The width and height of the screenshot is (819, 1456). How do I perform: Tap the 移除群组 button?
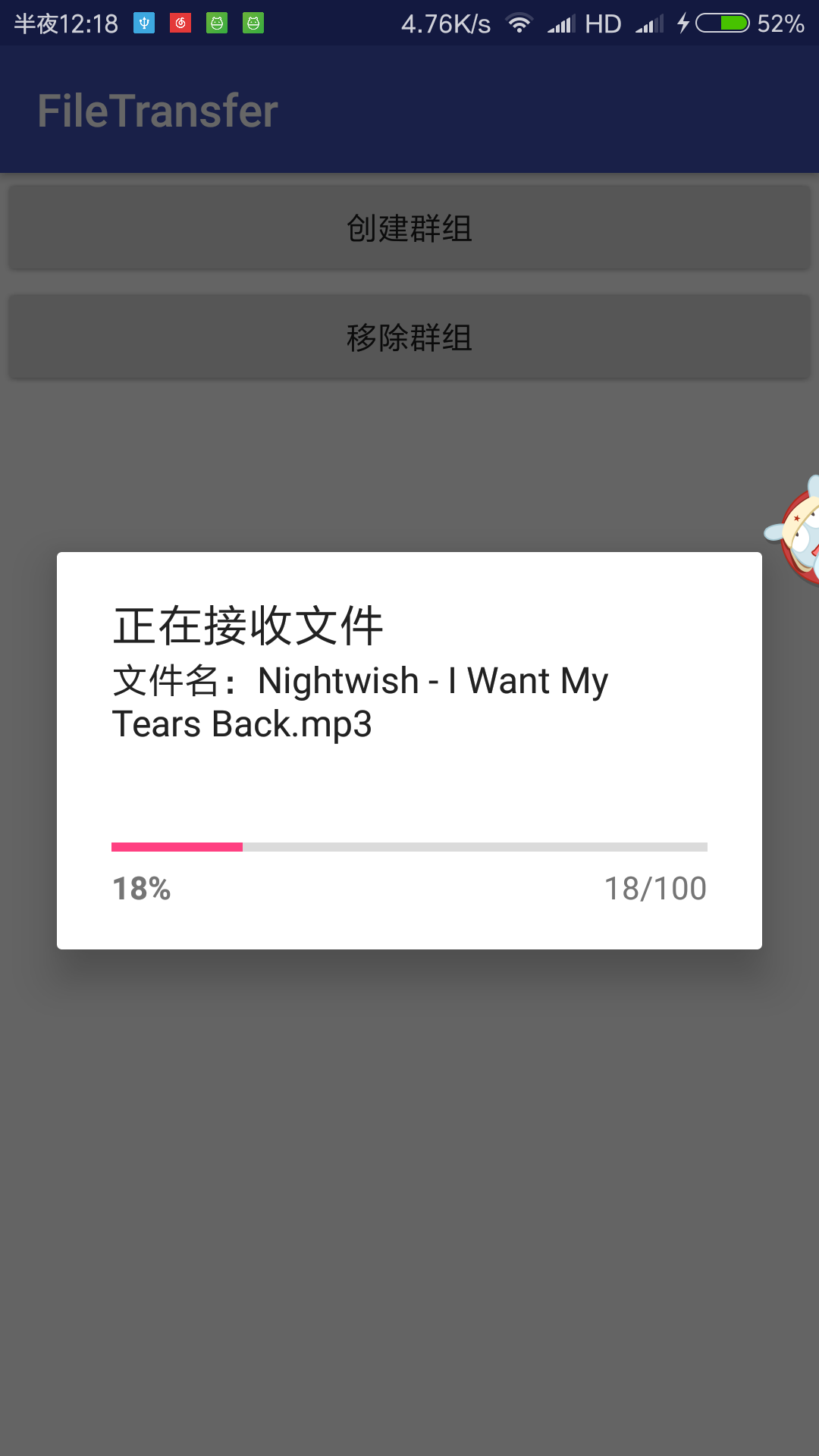409,337
